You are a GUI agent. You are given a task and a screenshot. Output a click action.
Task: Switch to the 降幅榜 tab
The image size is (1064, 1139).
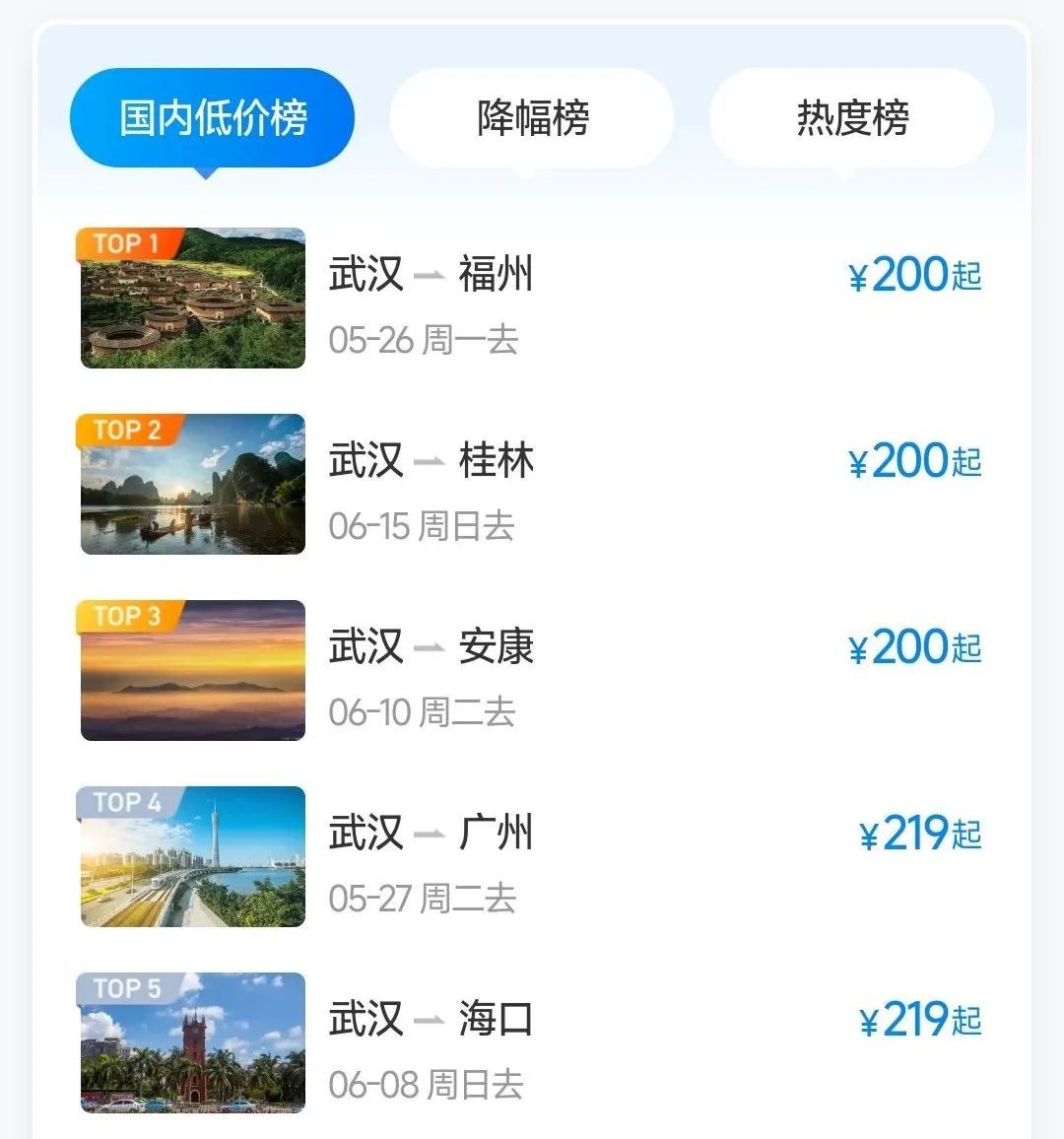(531, 116)
